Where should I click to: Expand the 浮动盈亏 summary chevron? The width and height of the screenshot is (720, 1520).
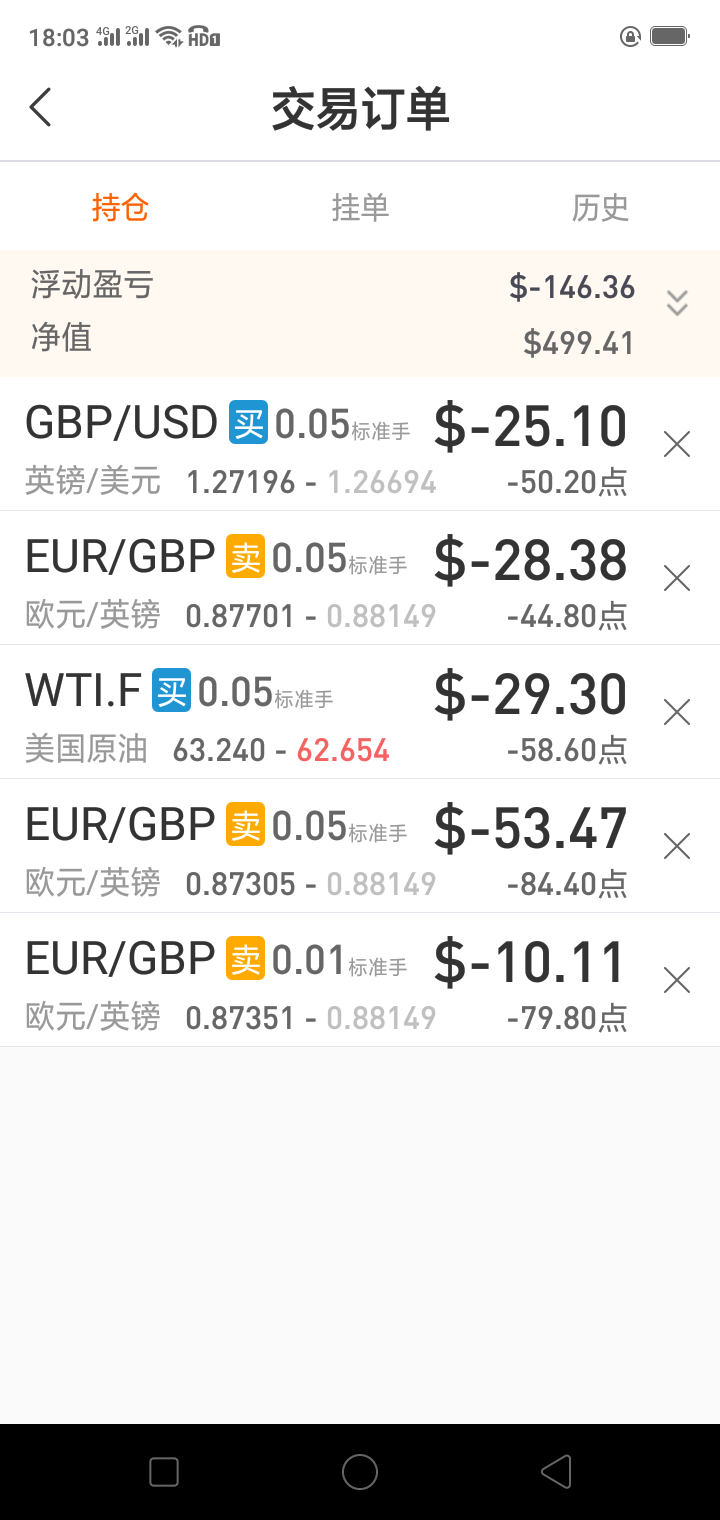(x=677, y=303)
